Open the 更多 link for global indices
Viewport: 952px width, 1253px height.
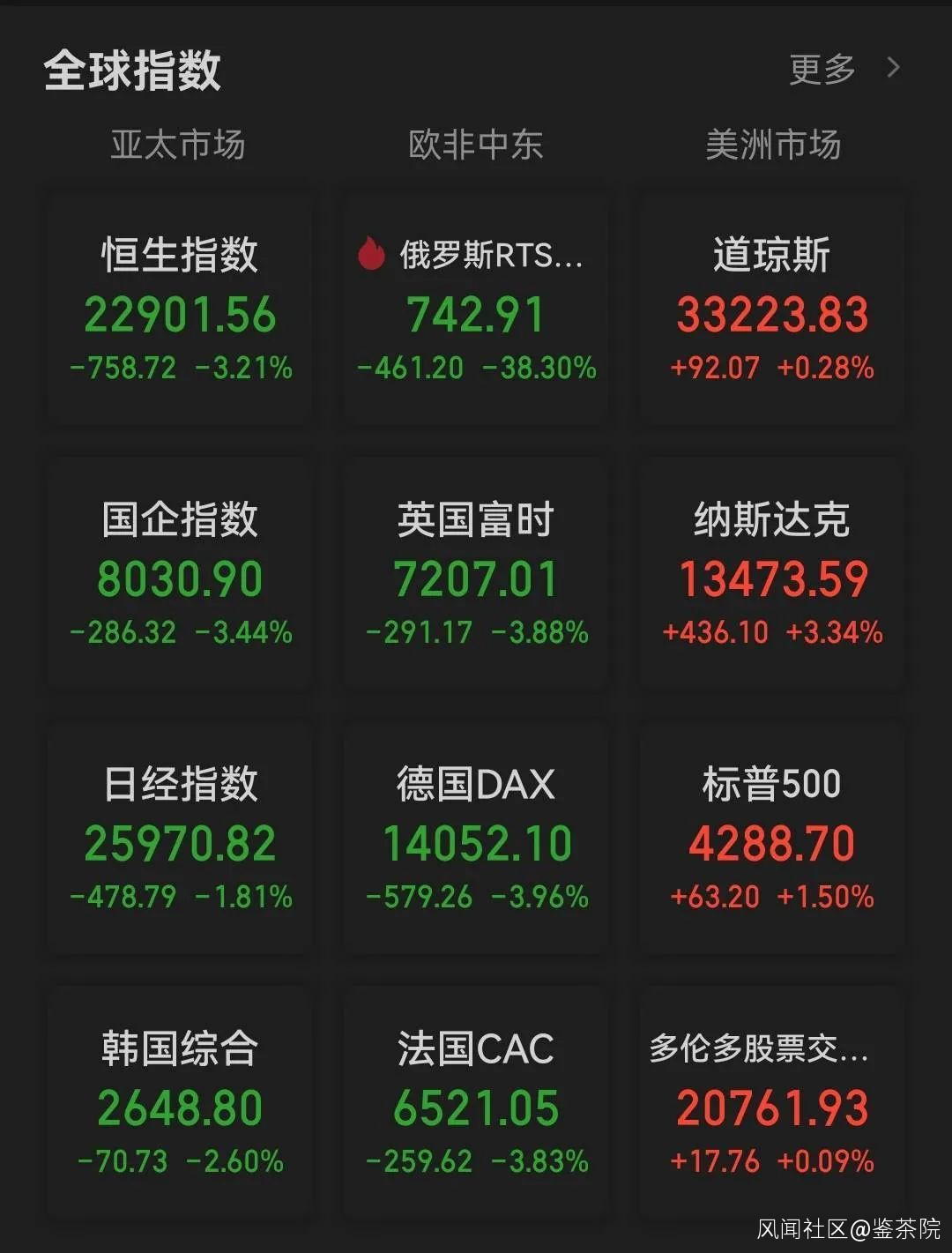click(843, 69)
